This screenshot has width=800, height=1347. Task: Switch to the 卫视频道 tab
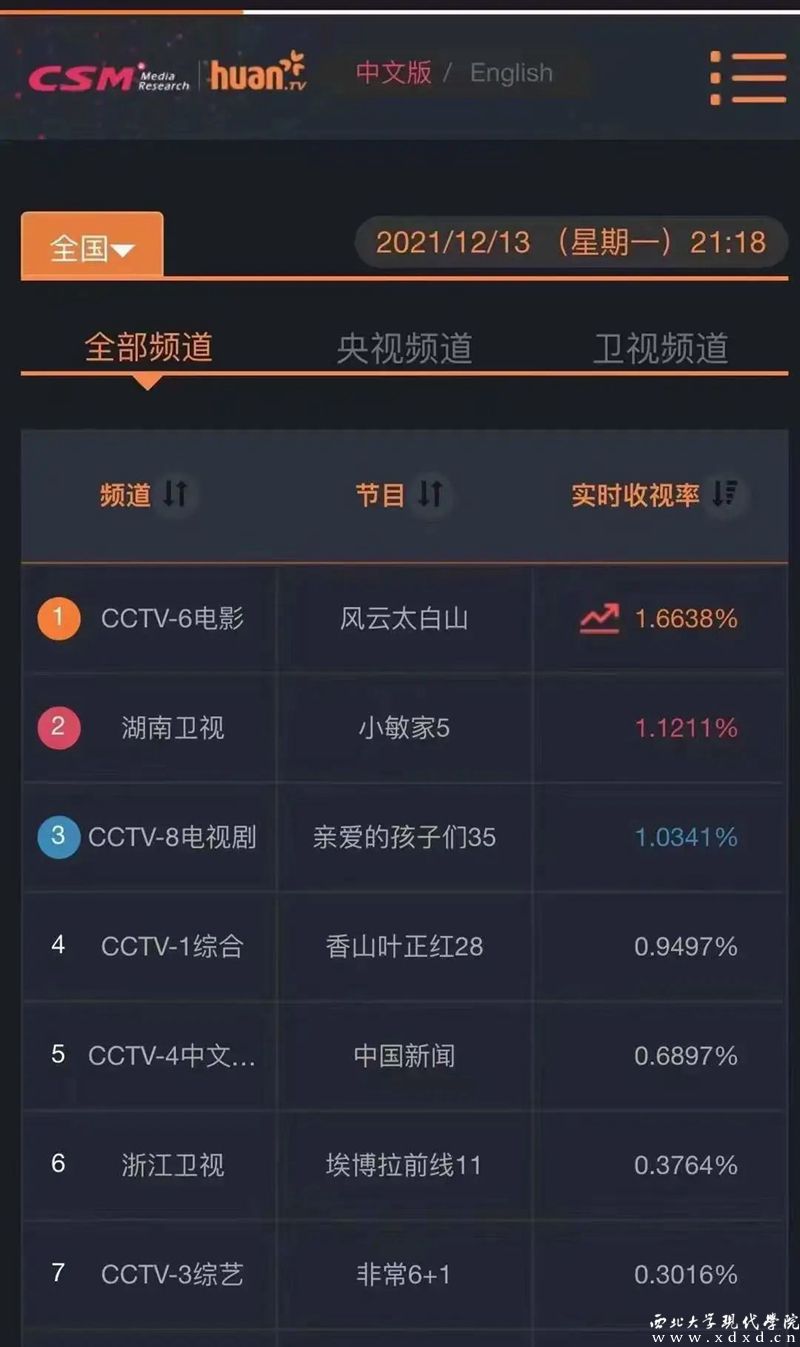tap(661, 348)
